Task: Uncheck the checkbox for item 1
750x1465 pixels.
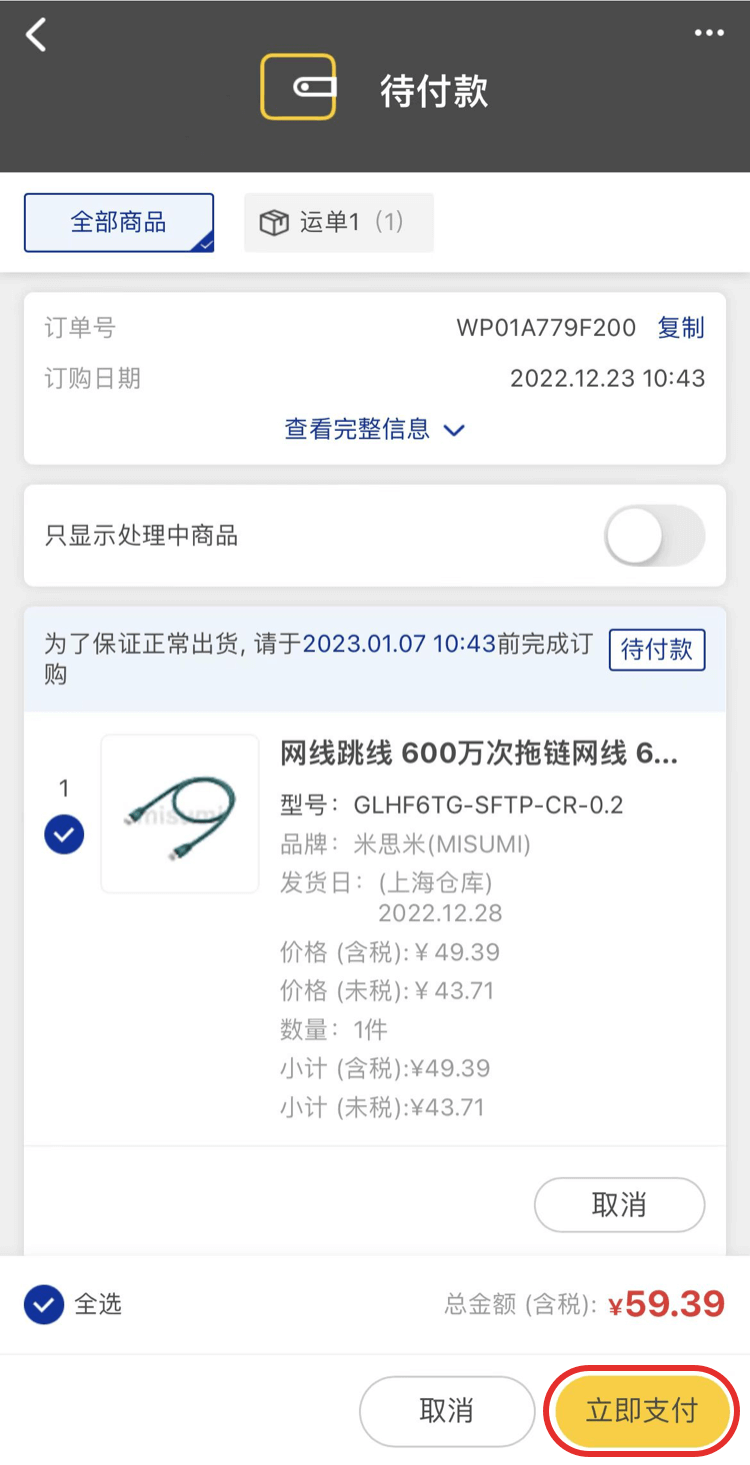Action: (x=64, y=835)
